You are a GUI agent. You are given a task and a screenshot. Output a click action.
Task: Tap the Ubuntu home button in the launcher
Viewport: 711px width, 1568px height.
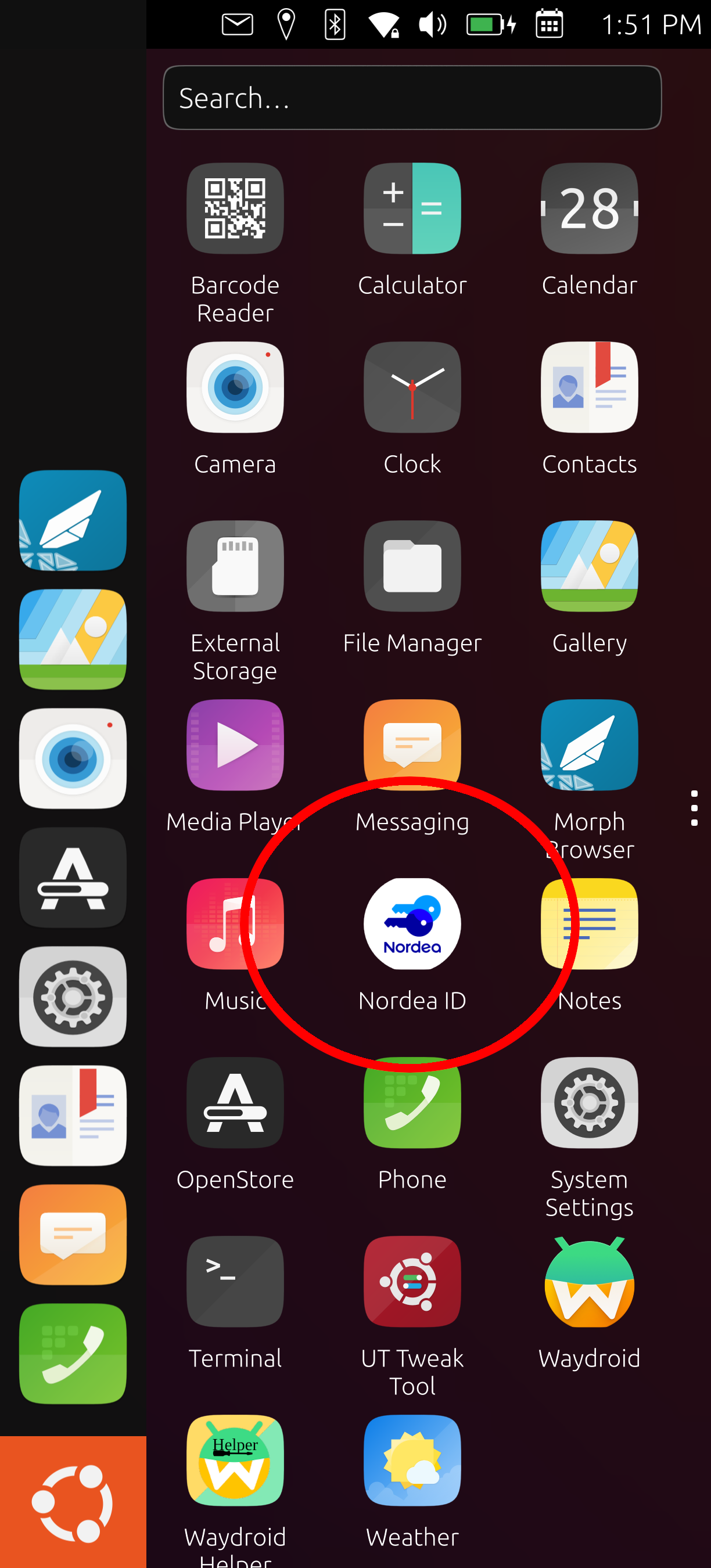[73, 1504]
